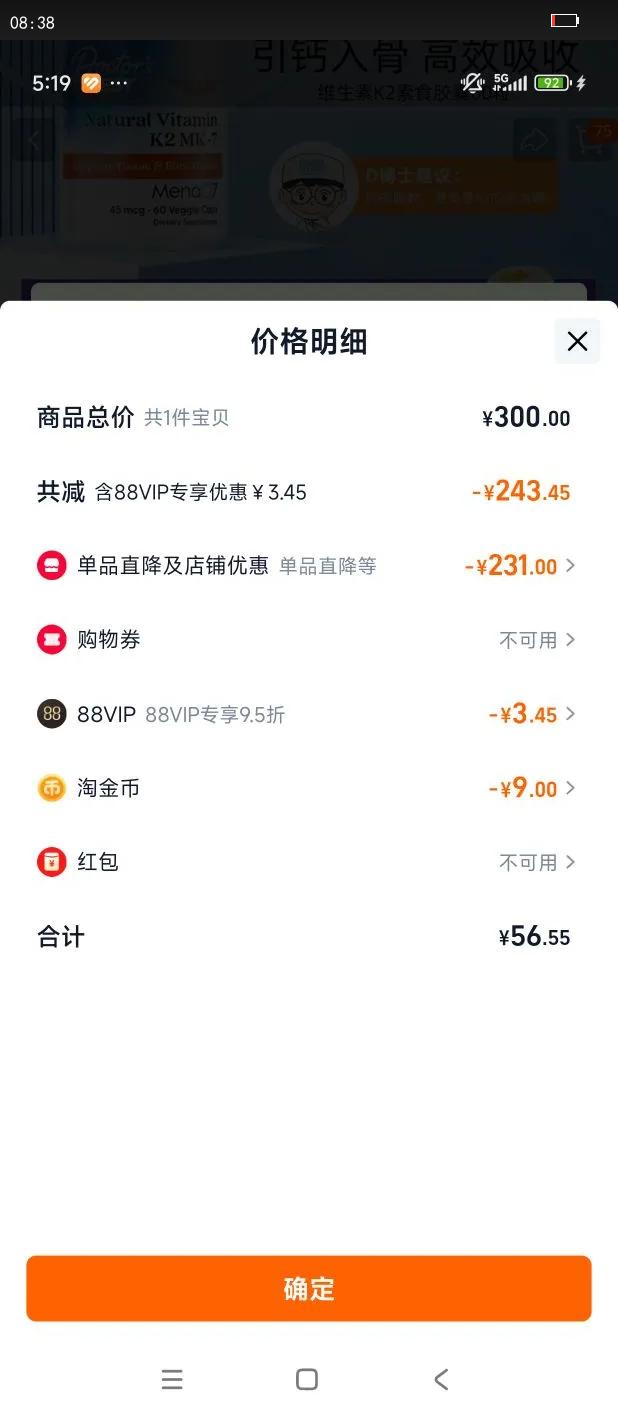Go back using the system back button

[441, 1379]
